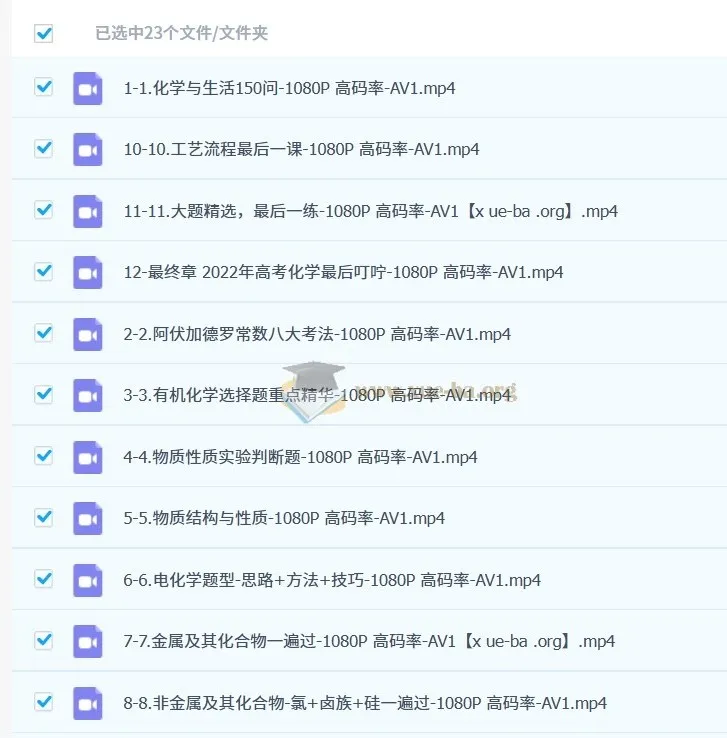Open file 6-6.电化学题型-思路+方法+技巧
Screen dimensions: 727x738
[332, 580]
